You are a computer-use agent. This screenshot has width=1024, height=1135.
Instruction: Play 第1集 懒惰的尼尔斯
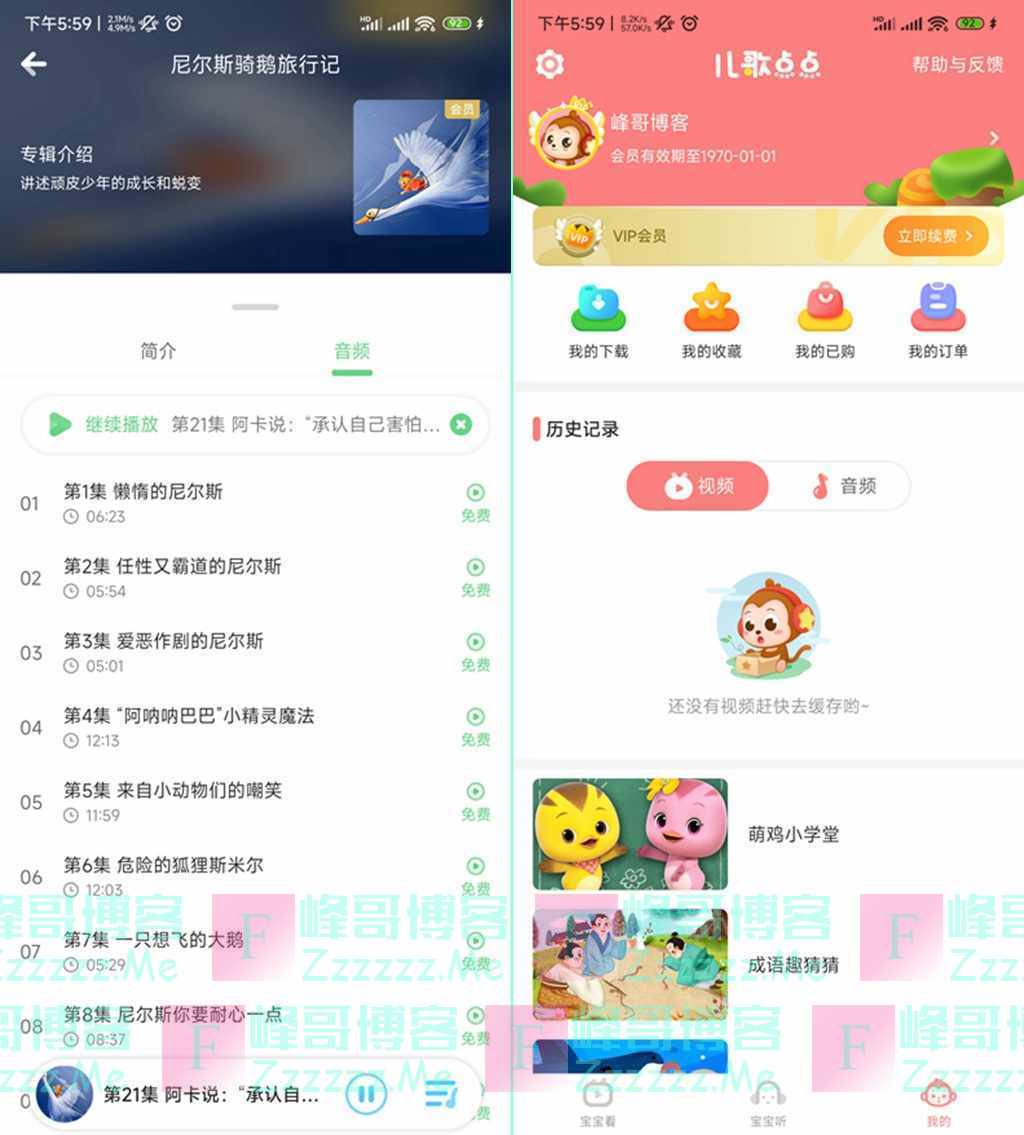point(475,492)
